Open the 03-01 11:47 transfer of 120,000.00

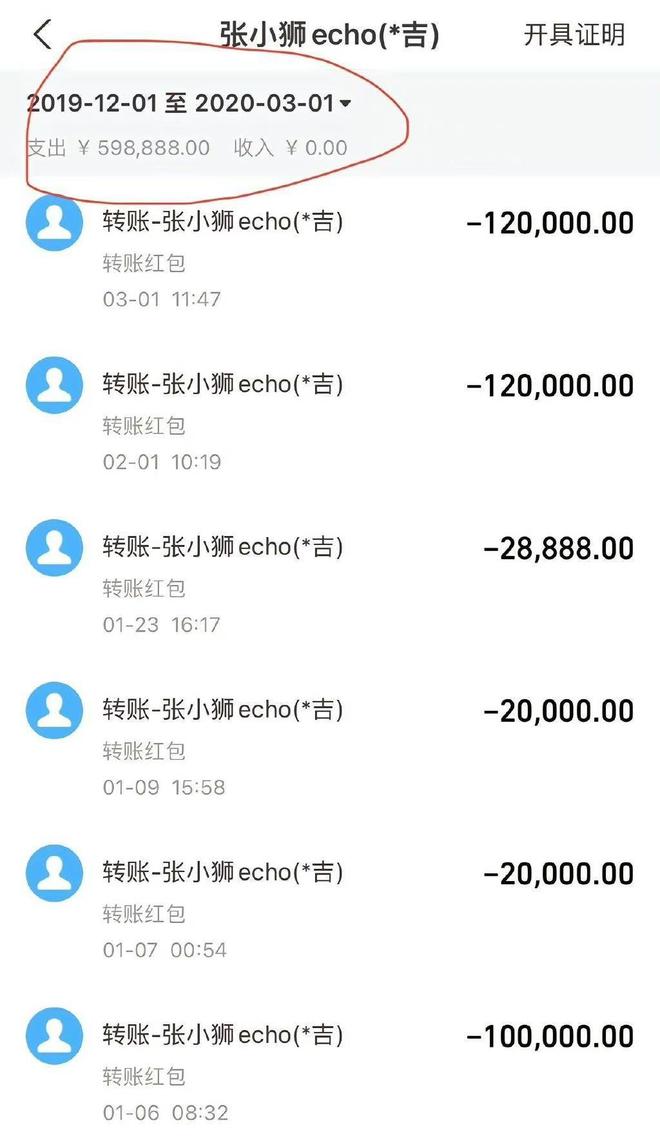(x=330, y=258)
